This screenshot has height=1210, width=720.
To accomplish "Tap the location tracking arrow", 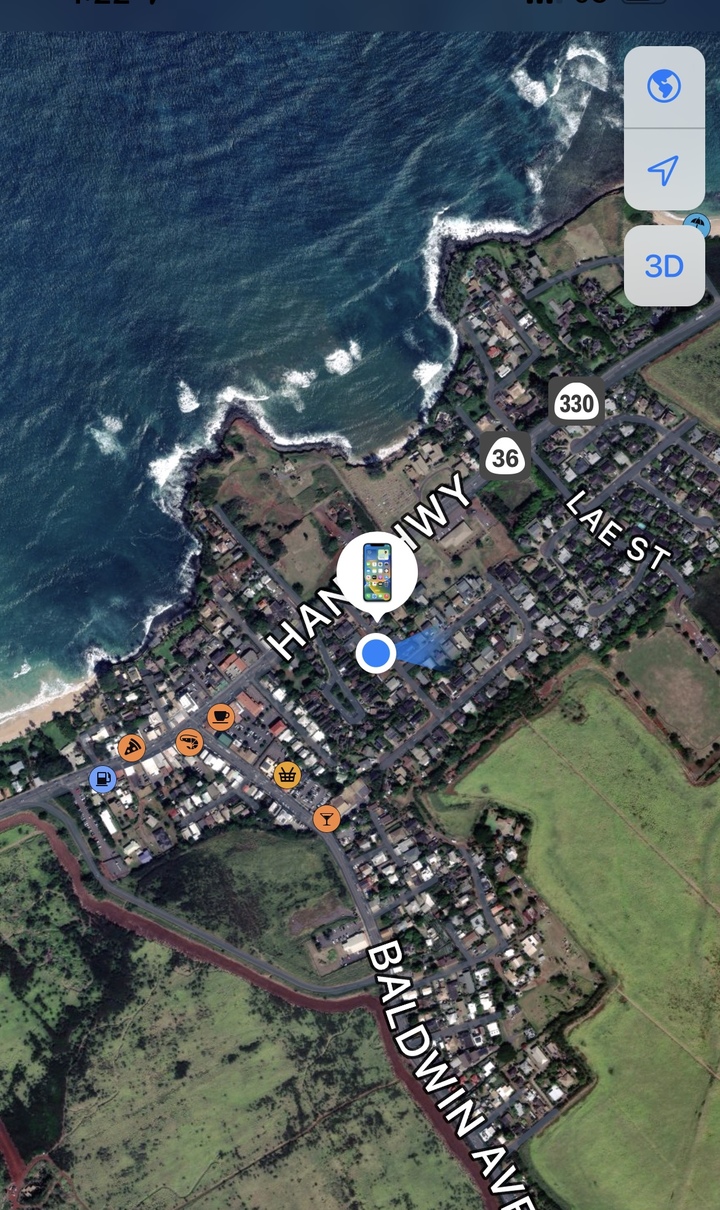I will click(664, 170).
